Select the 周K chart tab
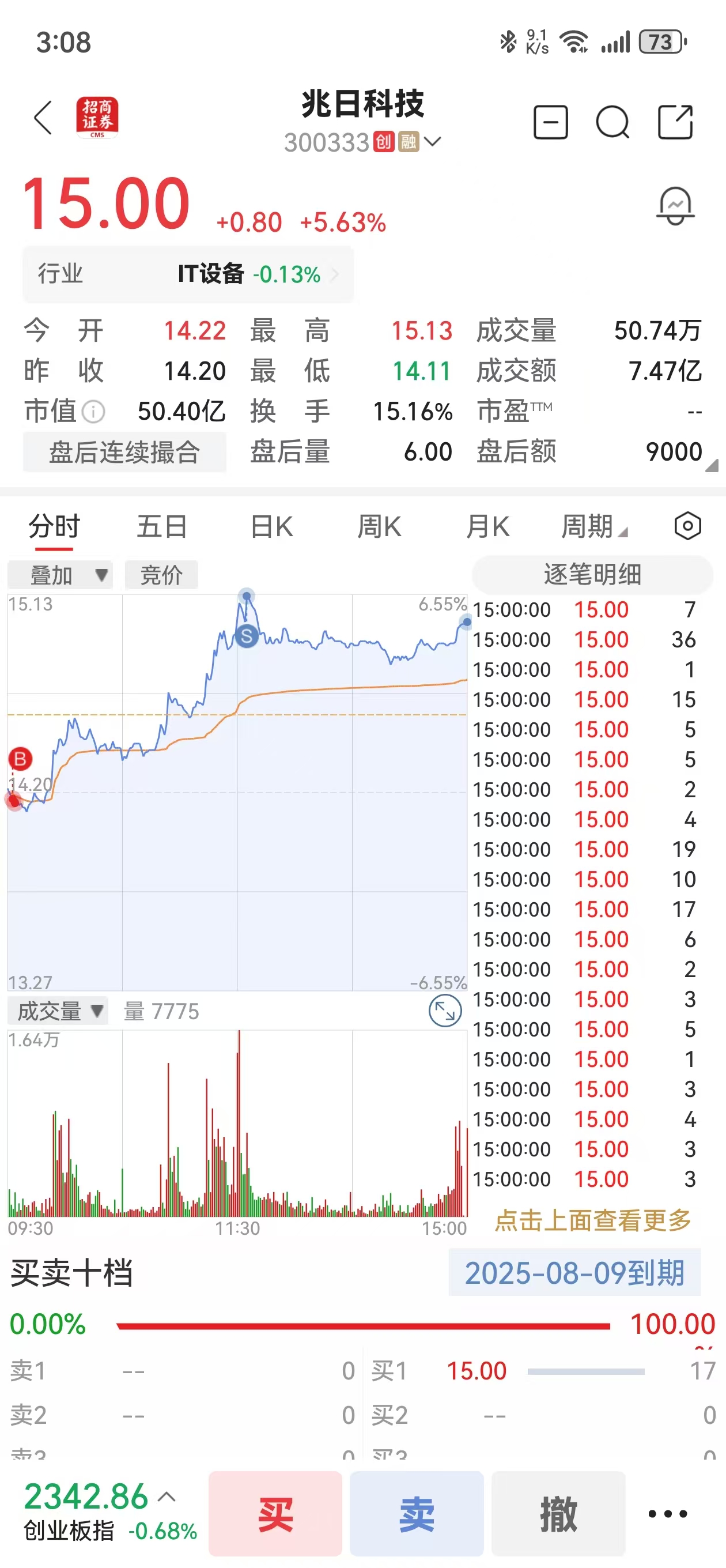726x1568 pixels. tap(379, 526)
